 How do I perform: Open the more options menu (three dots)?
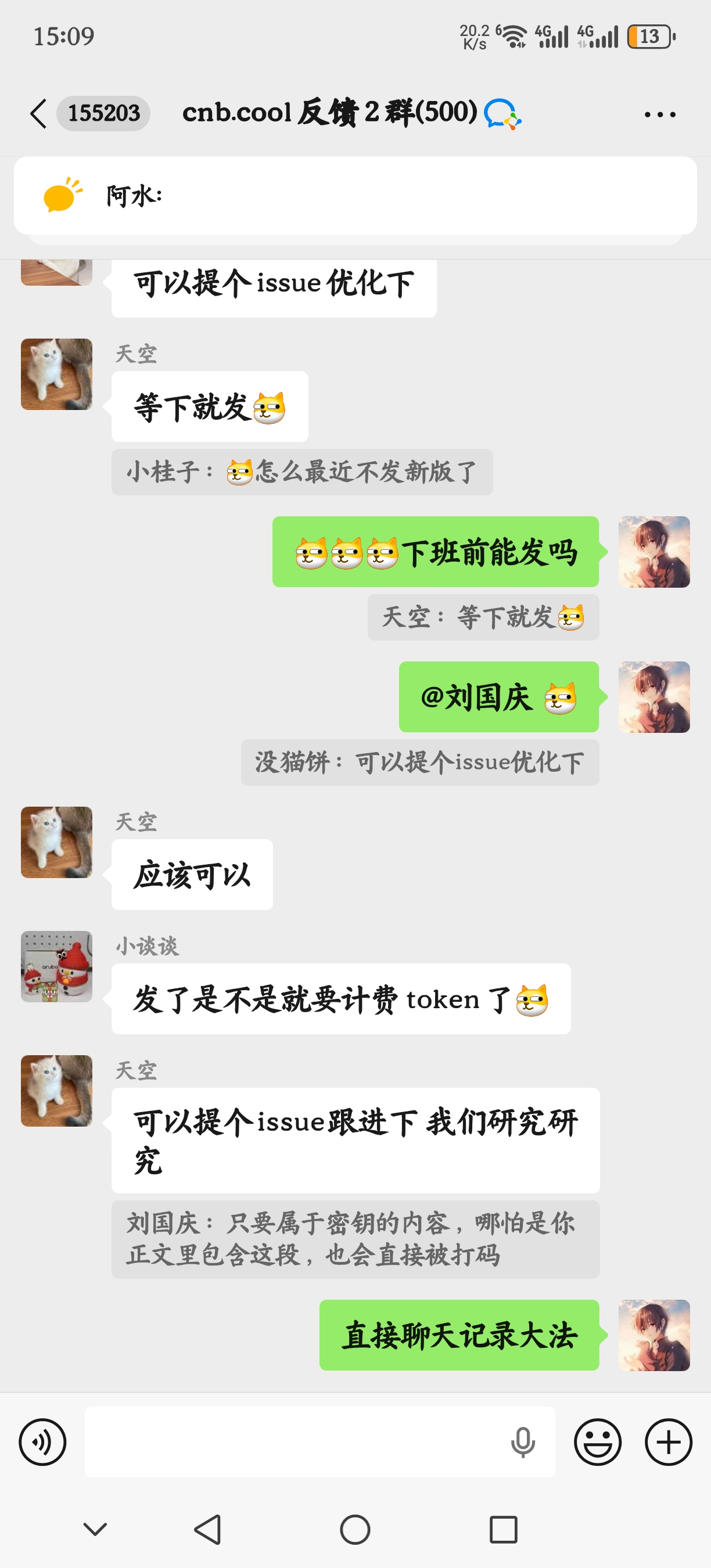tap(659, 113)
